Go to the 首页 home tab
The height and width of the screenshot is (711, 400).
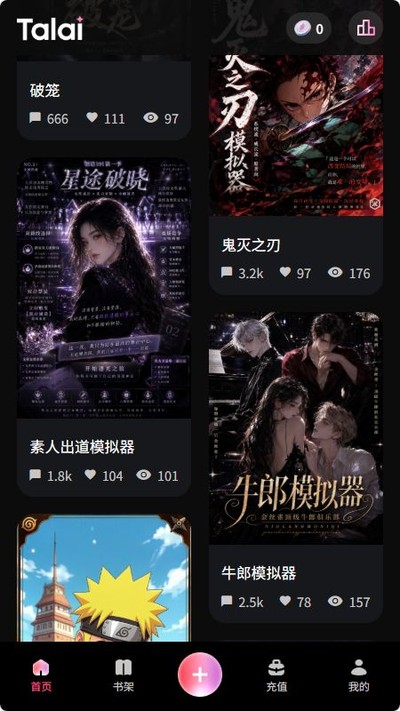41,676
